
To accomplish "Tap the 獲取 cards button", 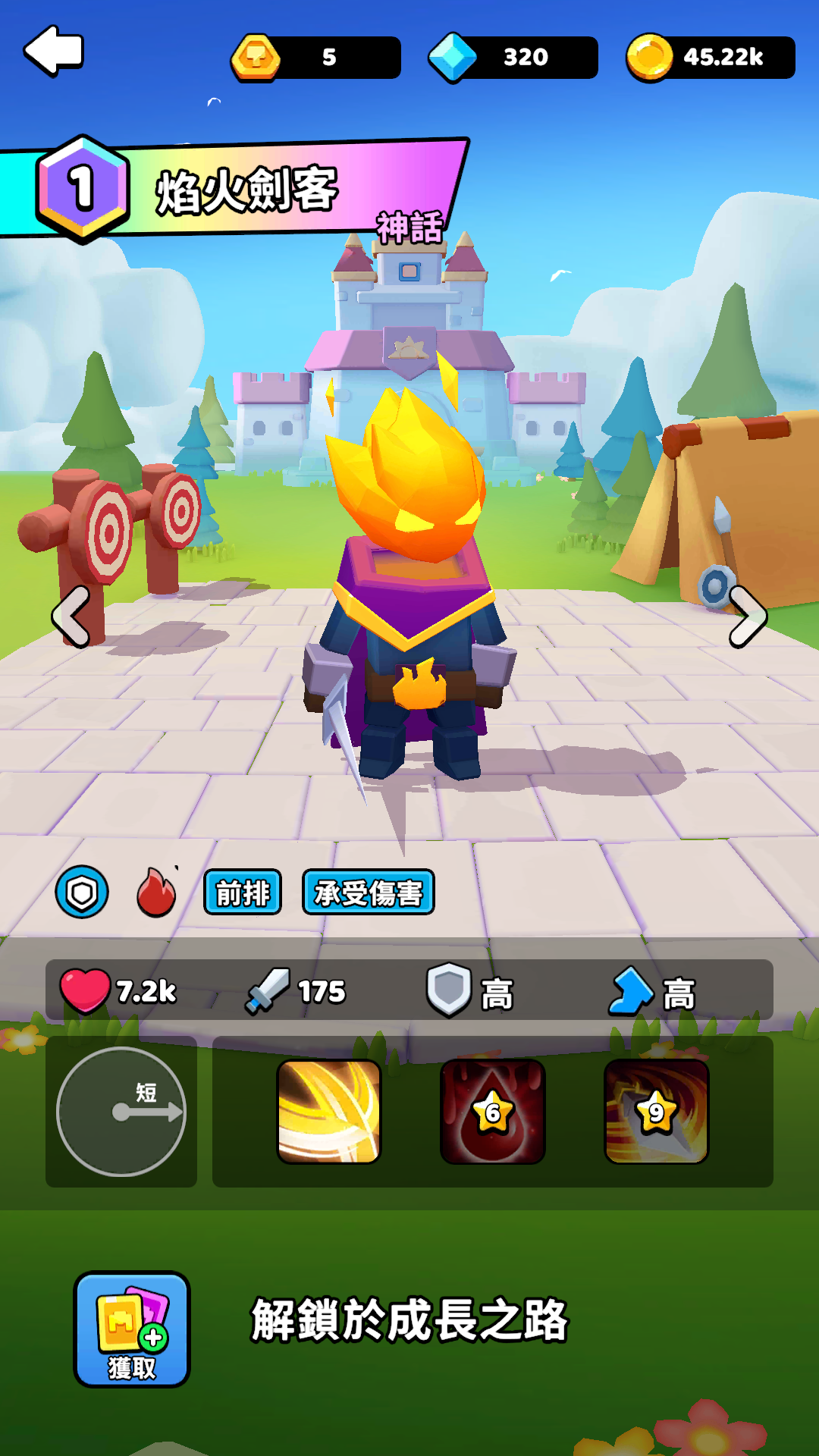I will click(132, 1329).
